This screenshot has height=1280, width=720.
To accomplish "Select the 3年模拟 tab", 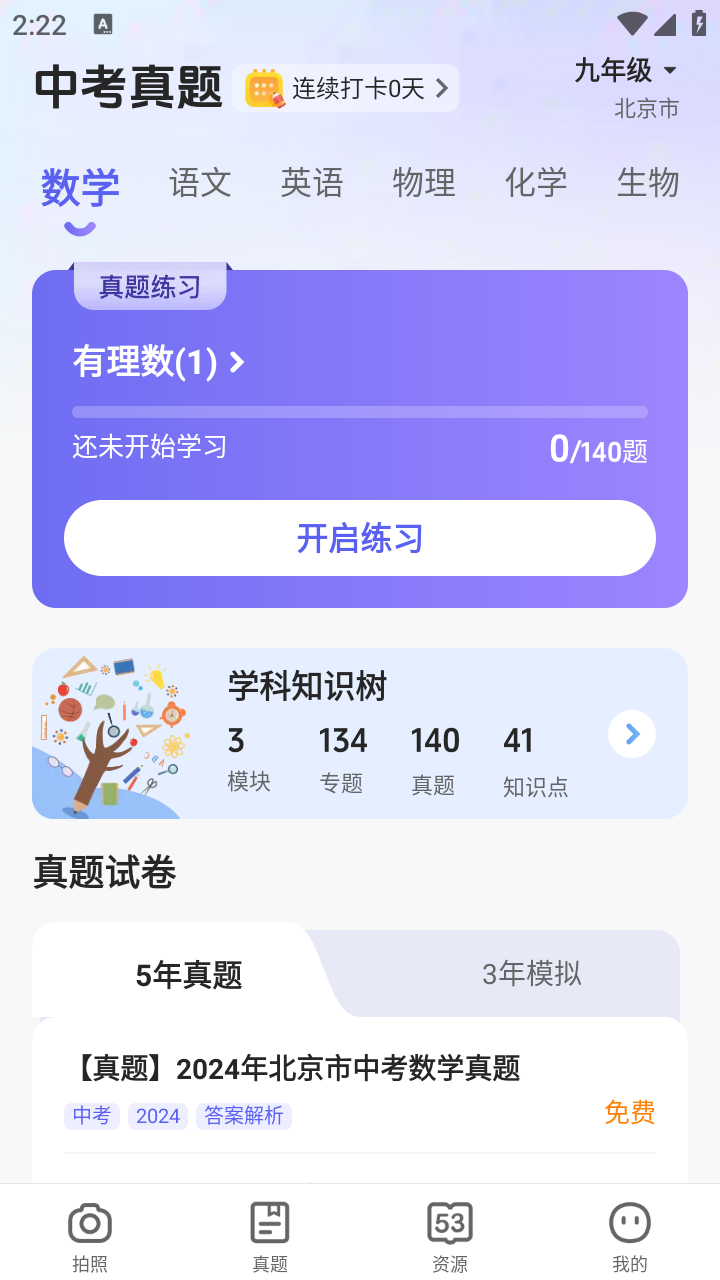I will (x=531, y=974).
